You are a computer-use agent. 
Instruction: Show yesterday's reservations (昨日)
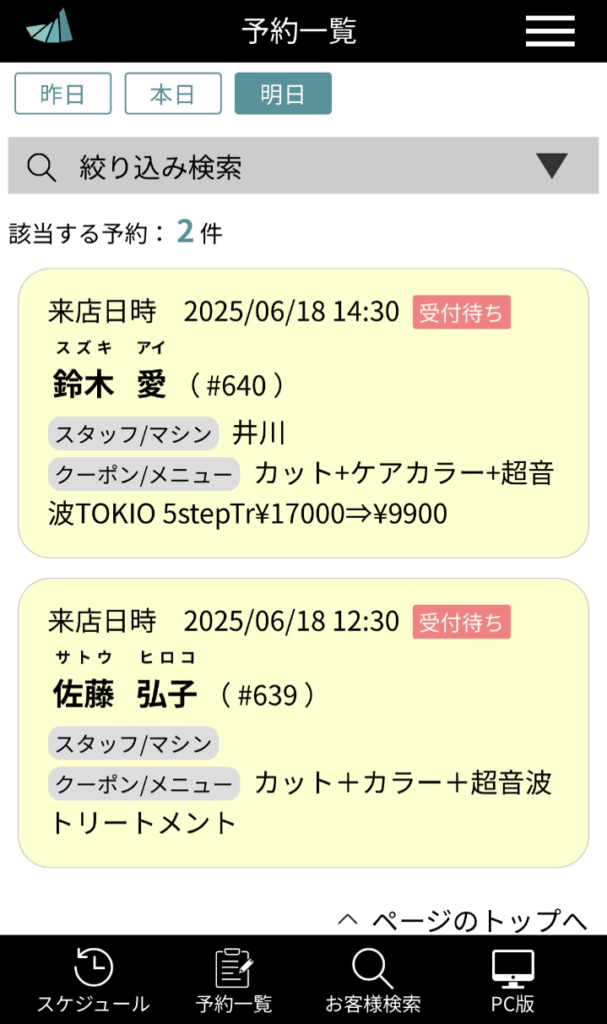[63, 93]
